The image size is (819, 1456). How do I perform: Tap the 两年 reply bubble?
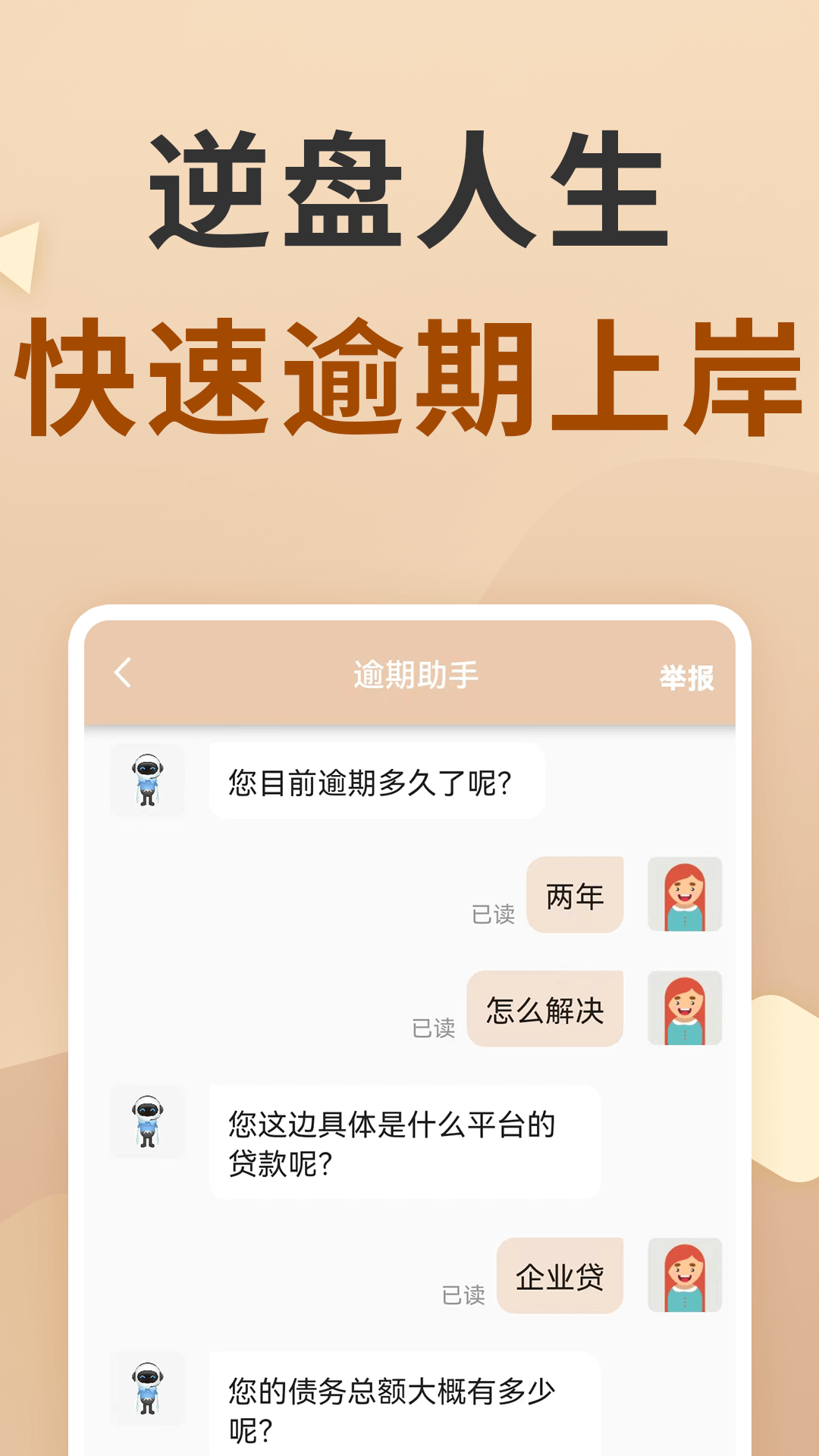point(574,896)
